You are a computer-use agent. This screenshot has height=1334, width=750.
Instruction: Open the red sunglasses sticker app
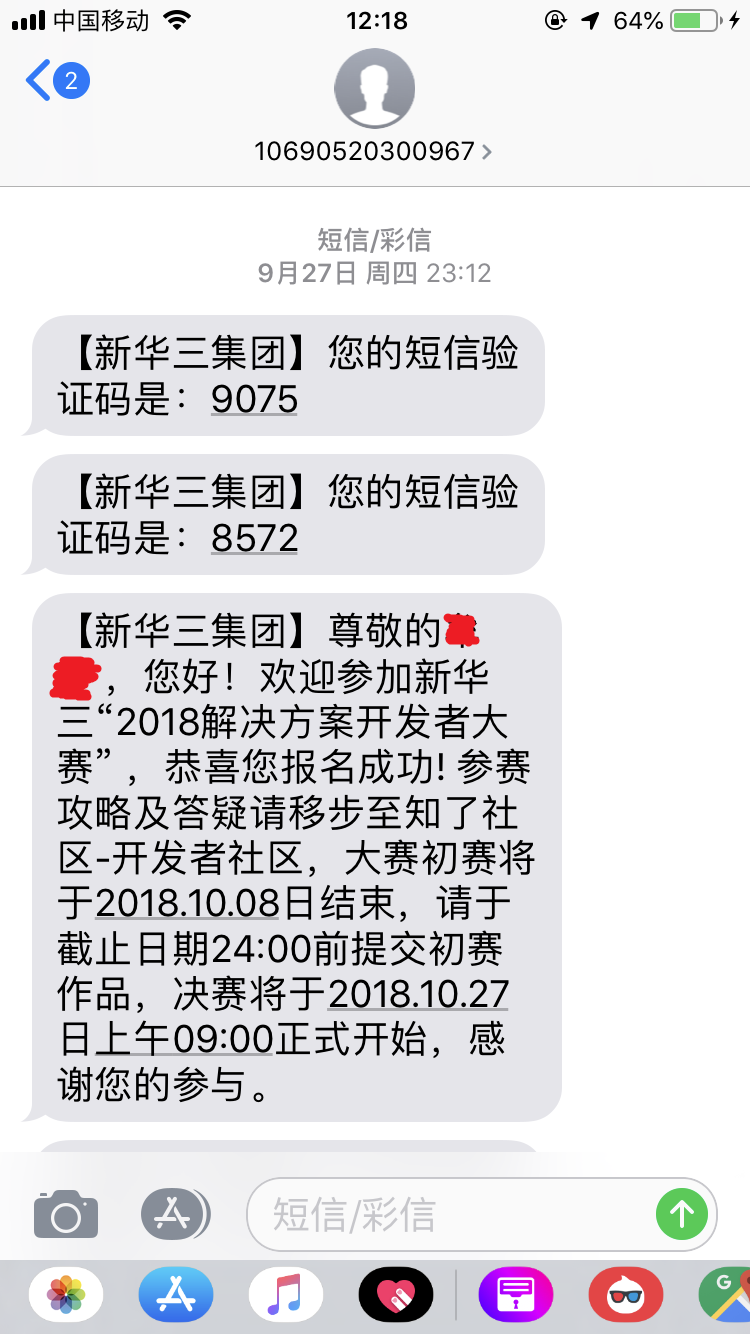[626, 1295]
